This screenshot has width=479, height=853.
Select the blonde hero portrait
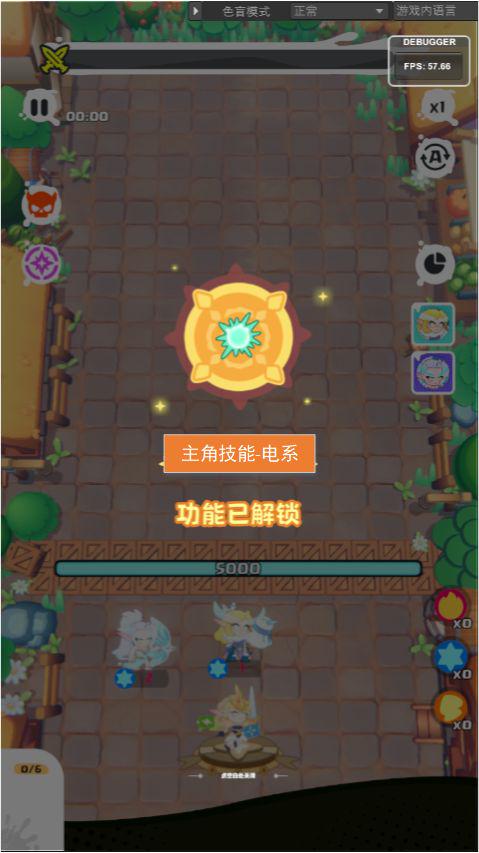point(433,325)
